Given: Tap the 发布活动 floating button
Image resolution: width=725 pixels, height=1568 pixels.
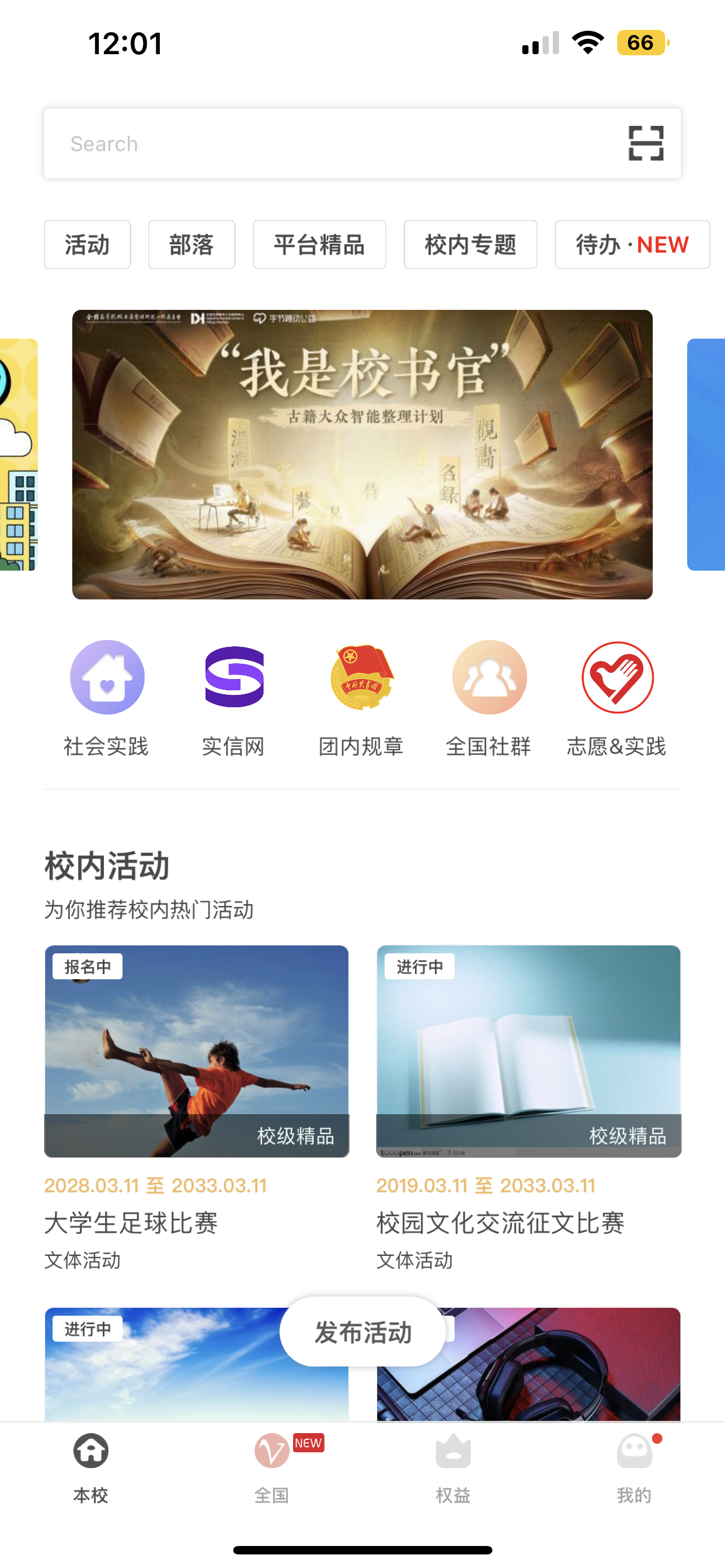Looking at the screenshot, I should [x=362, y=1333].
